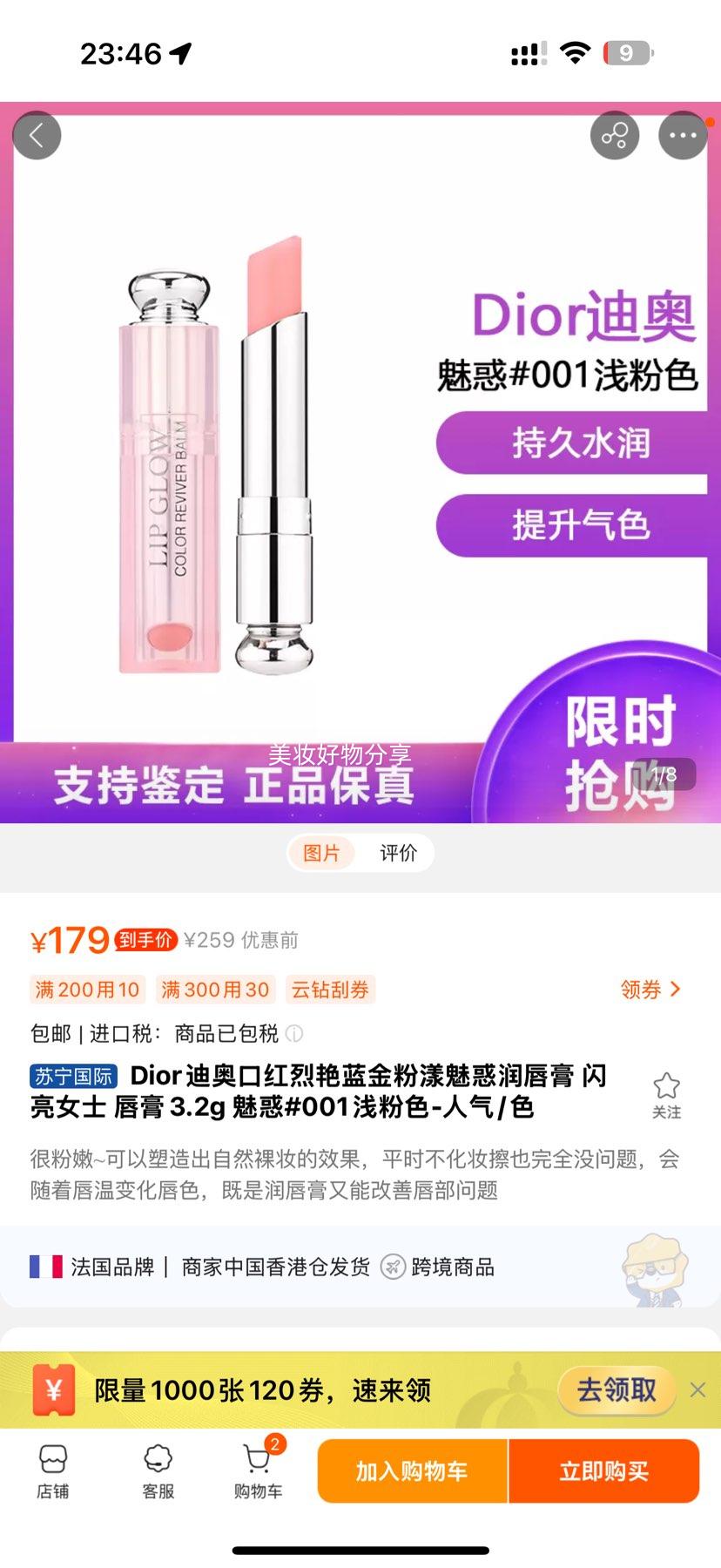
Task: Select the 云钻刮券 coupon tag
Action: [331, 989]
